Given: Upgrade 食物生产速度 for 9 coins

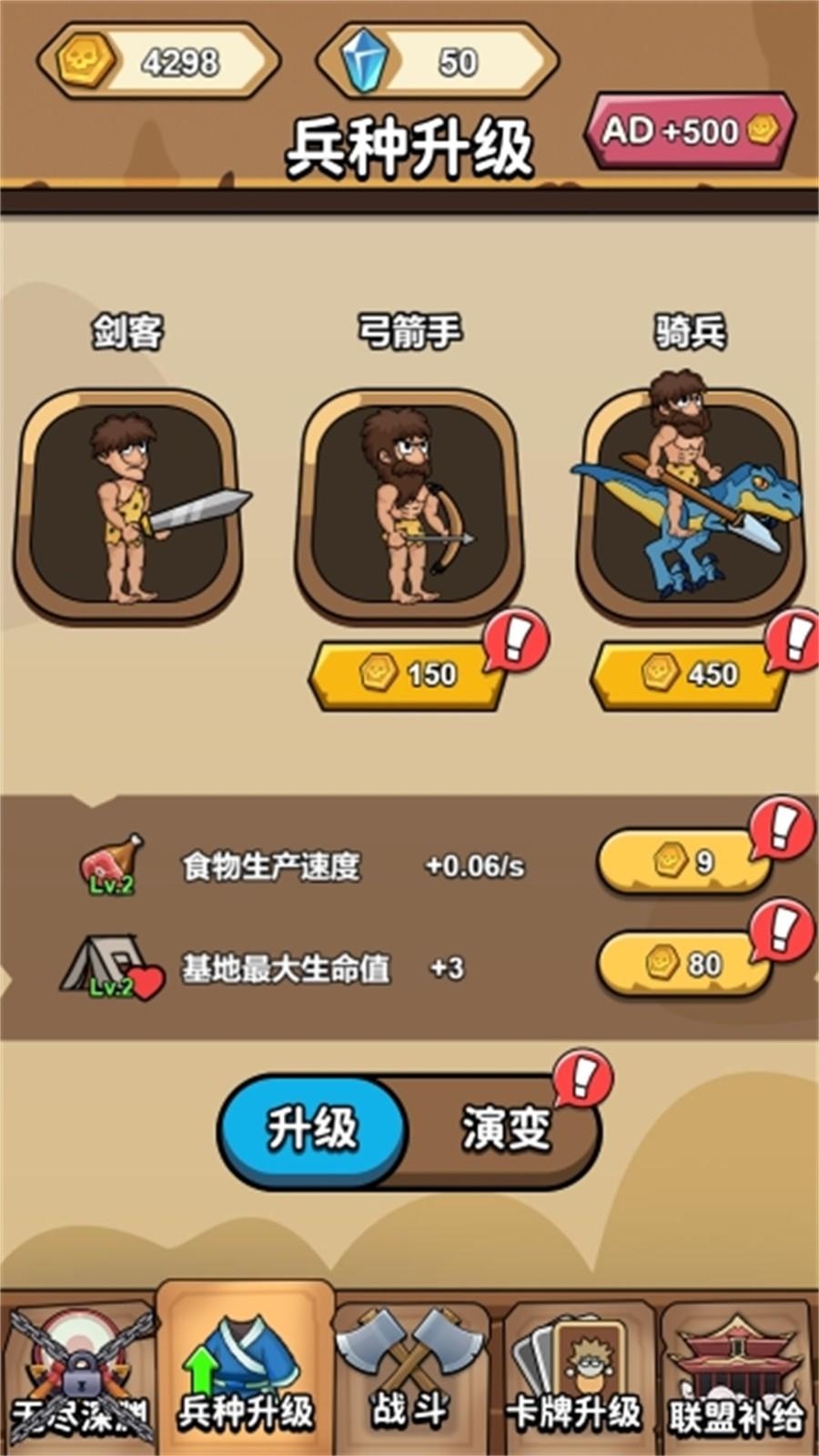Looking at the screenshot, I should [682, 861].
